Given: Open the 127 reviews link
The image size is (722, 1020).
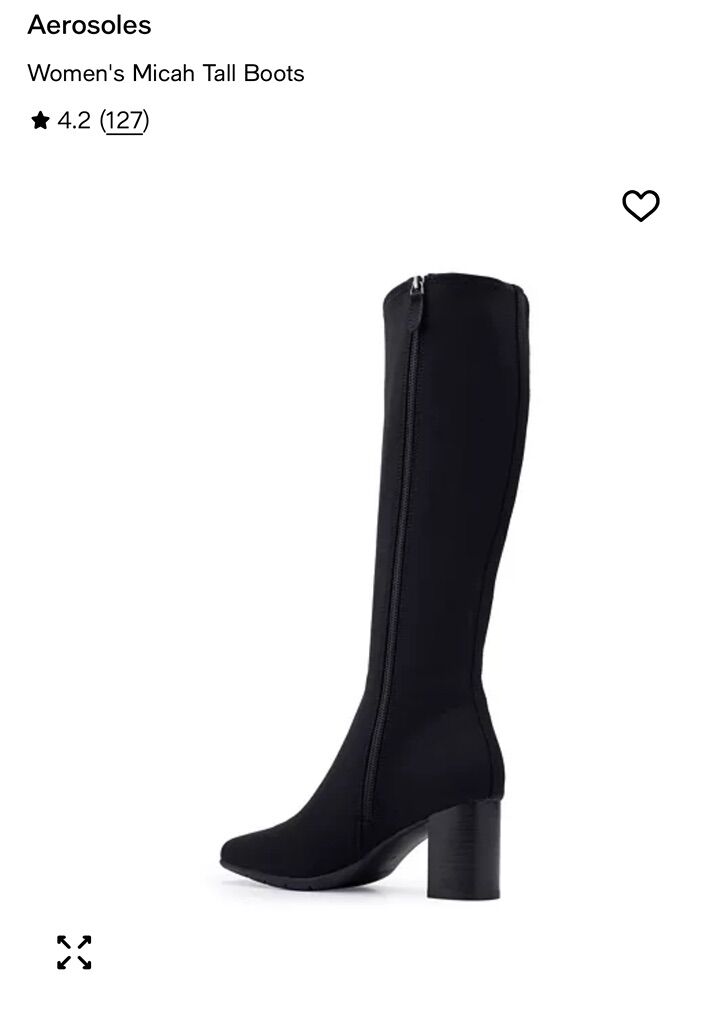Looking at the screenshot, I should point(124,121).
